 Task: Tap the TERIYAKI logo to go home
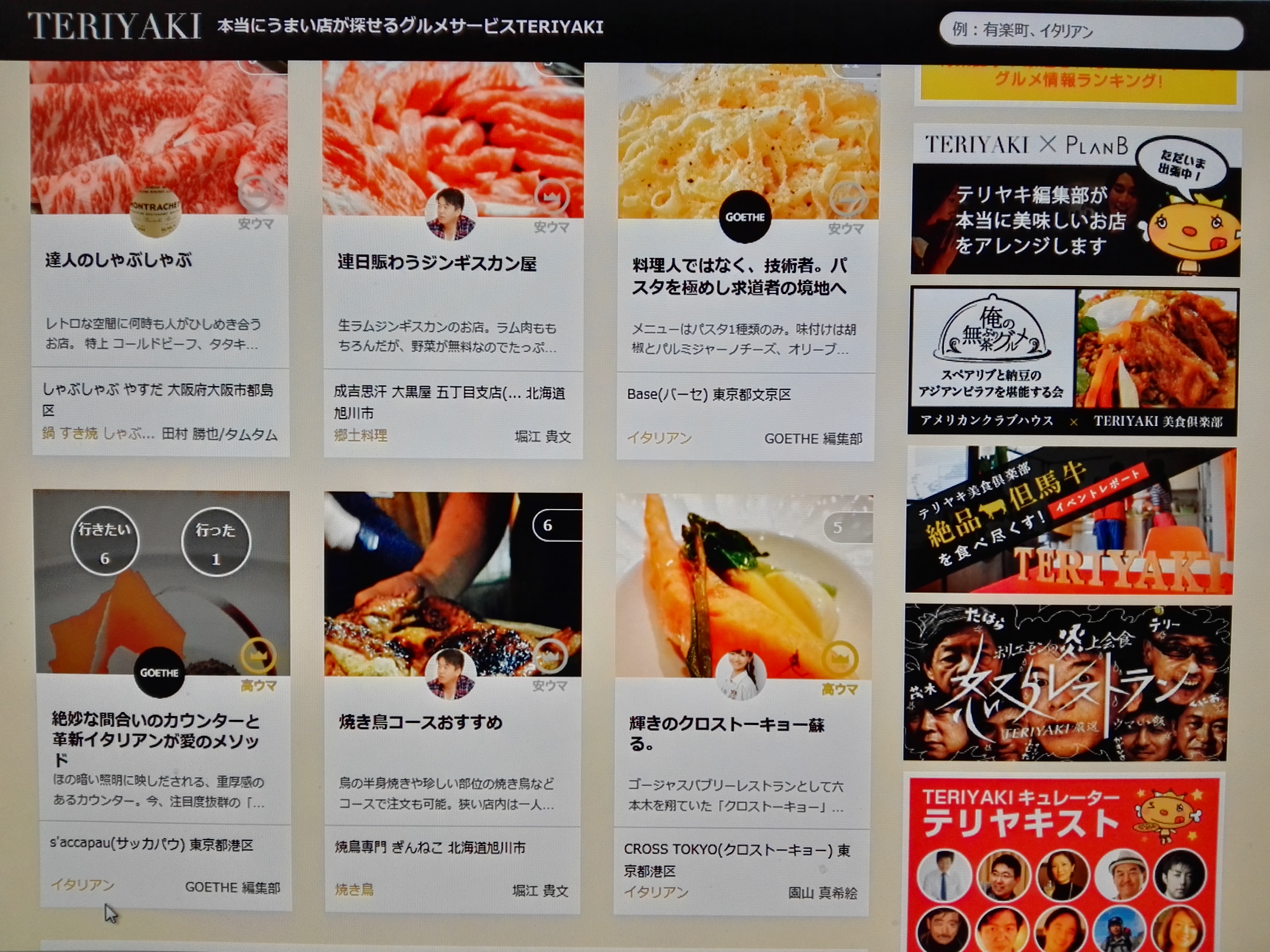[x=114, y=27]
